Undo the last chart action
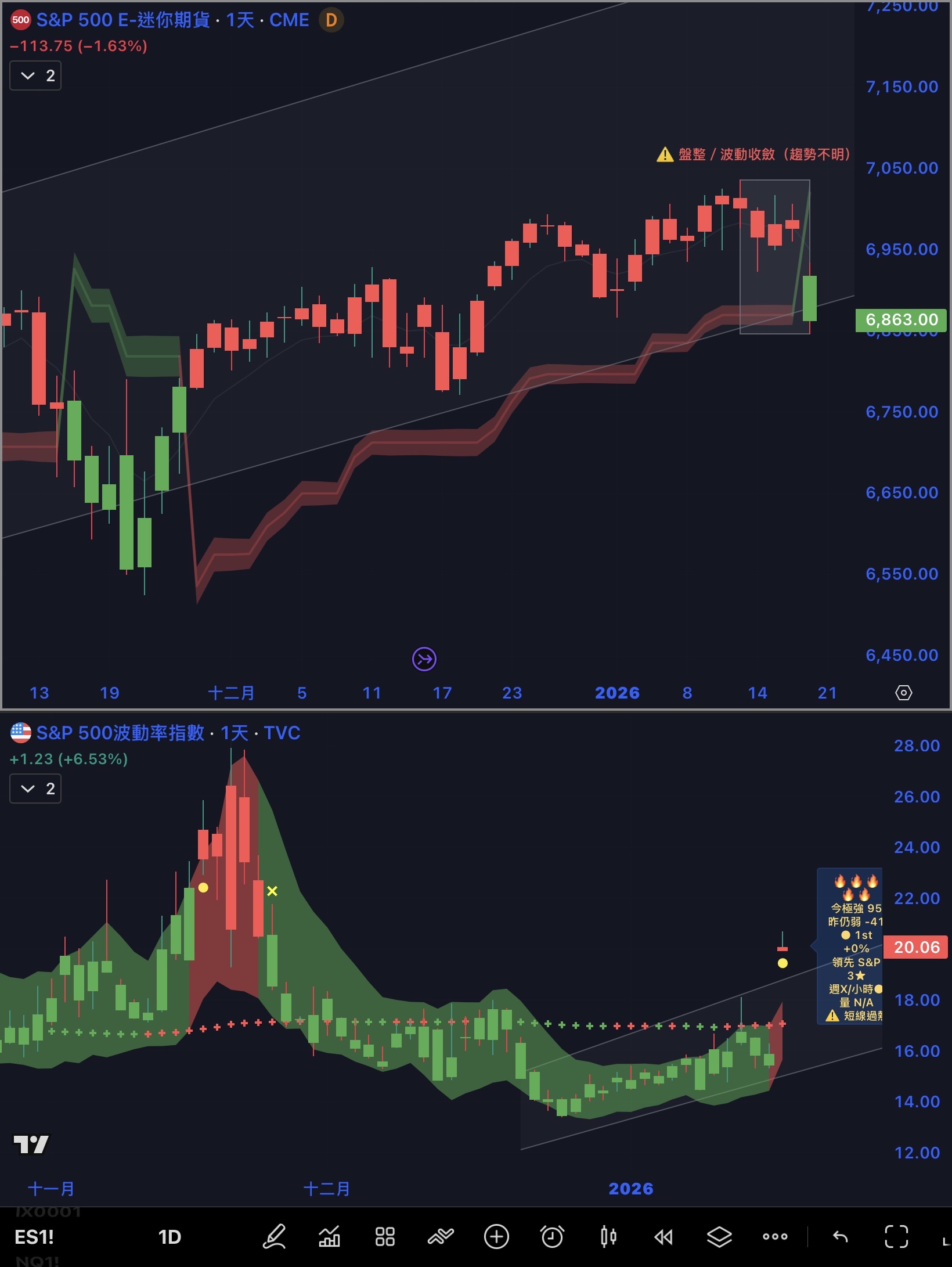Screen dimensions: 952x1267 (840, 1237)
